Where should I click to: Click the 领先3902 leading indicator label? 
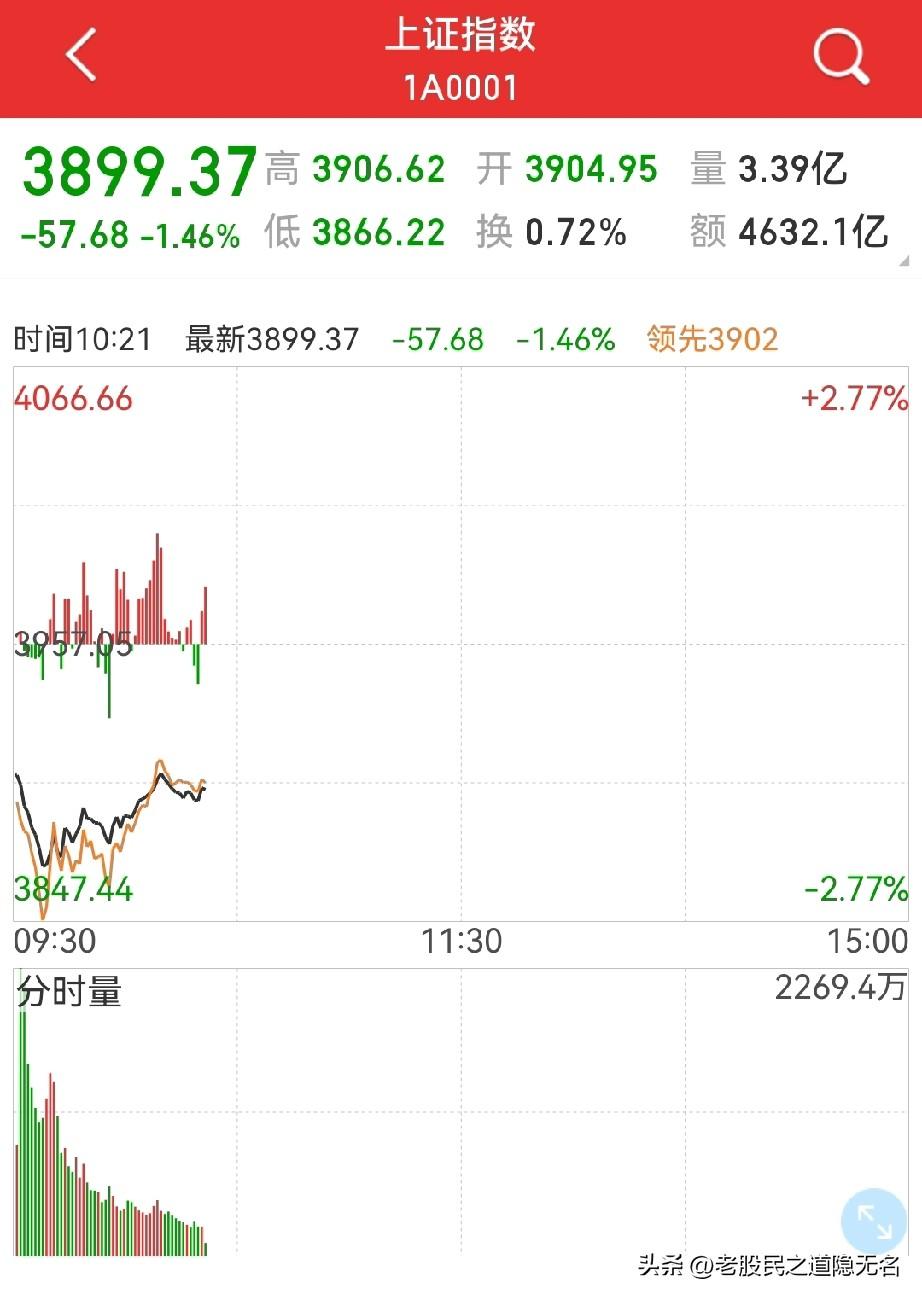point(713,340)
